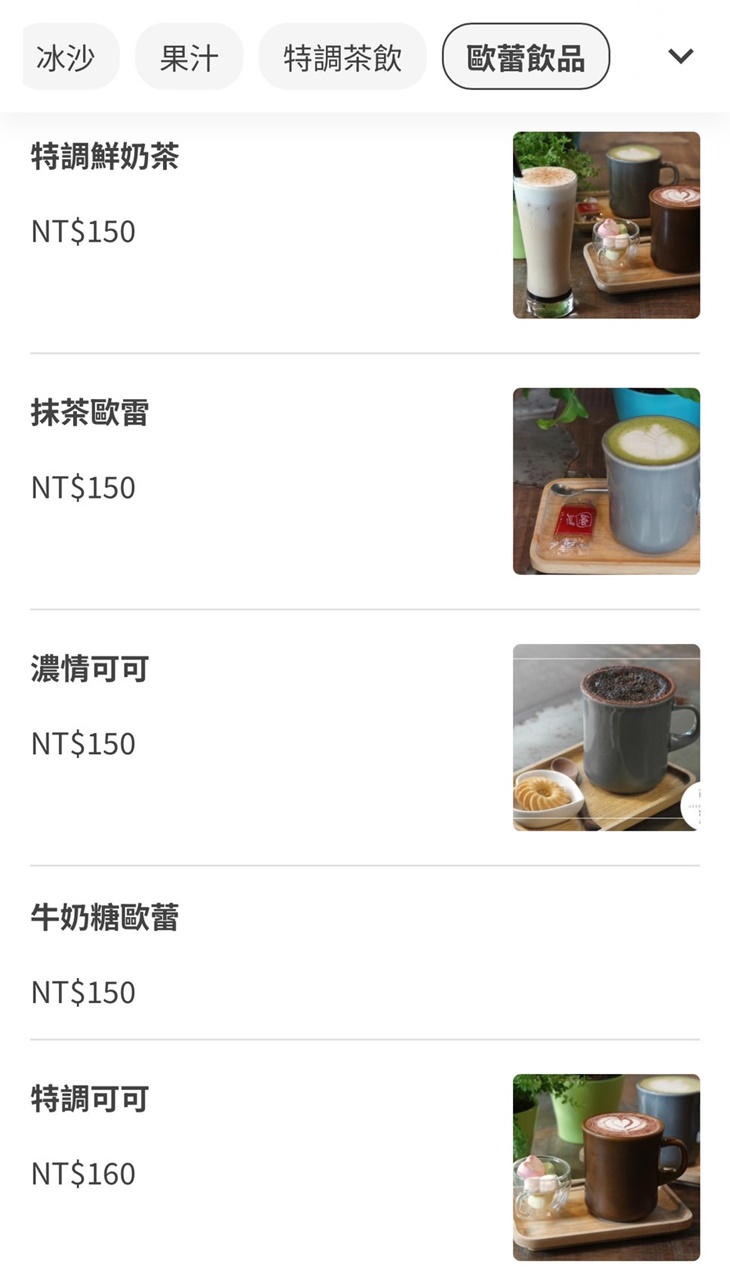Switch to the 特調茶飲 category
Screen dimensions: 730x1279
pyautogui.click(x=342, y=57)
